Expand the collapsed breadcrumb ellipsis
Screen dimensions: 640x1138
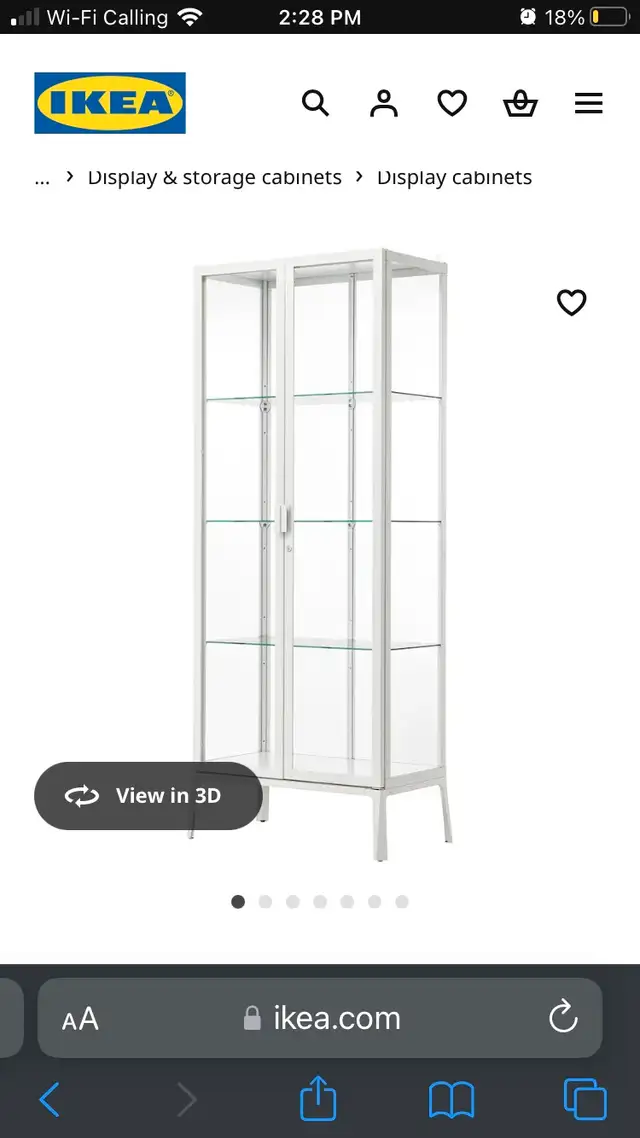[x=42, y=178]
